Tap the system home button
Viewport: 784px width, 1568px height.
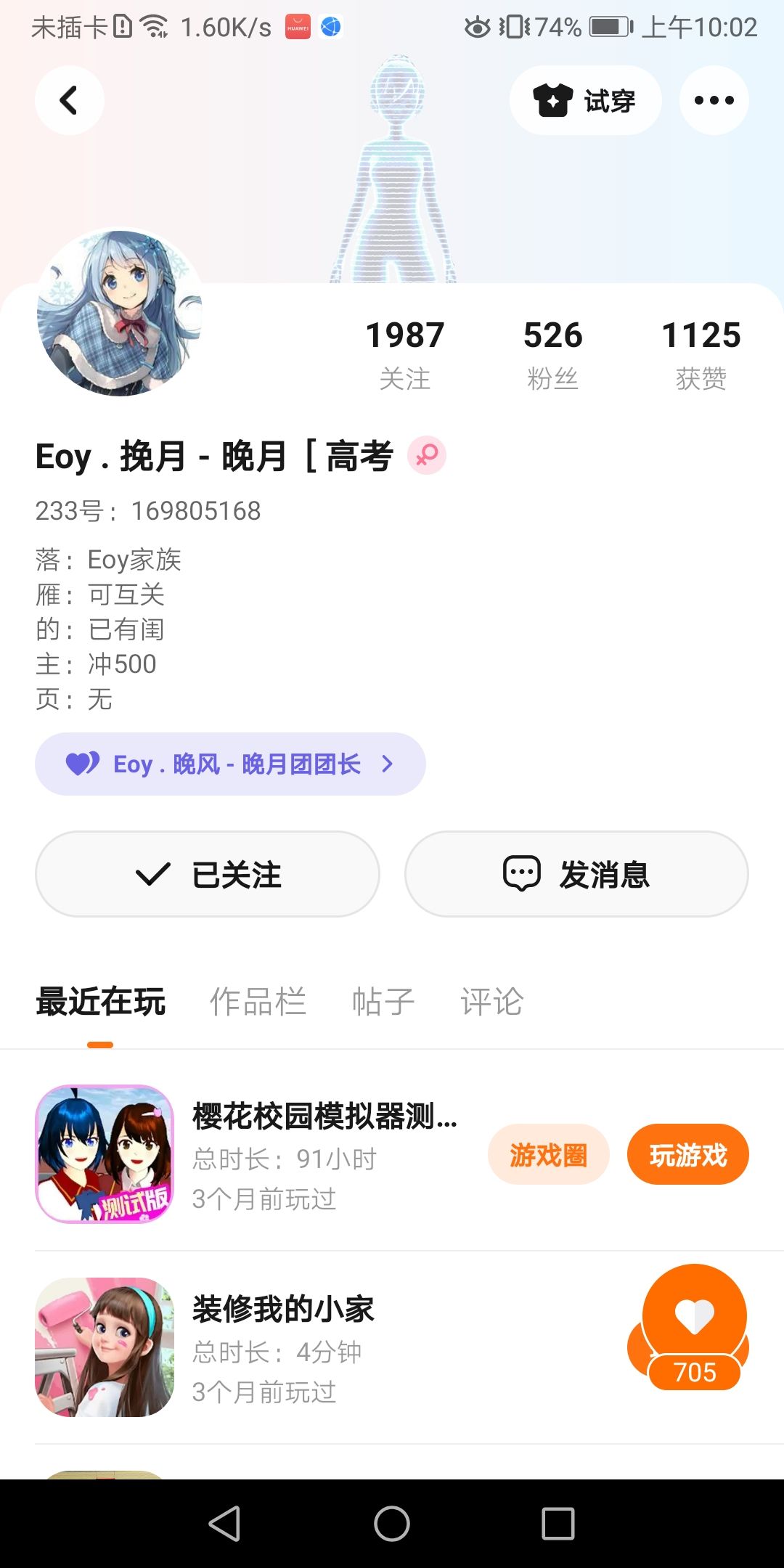click(x=392, y=1523)
